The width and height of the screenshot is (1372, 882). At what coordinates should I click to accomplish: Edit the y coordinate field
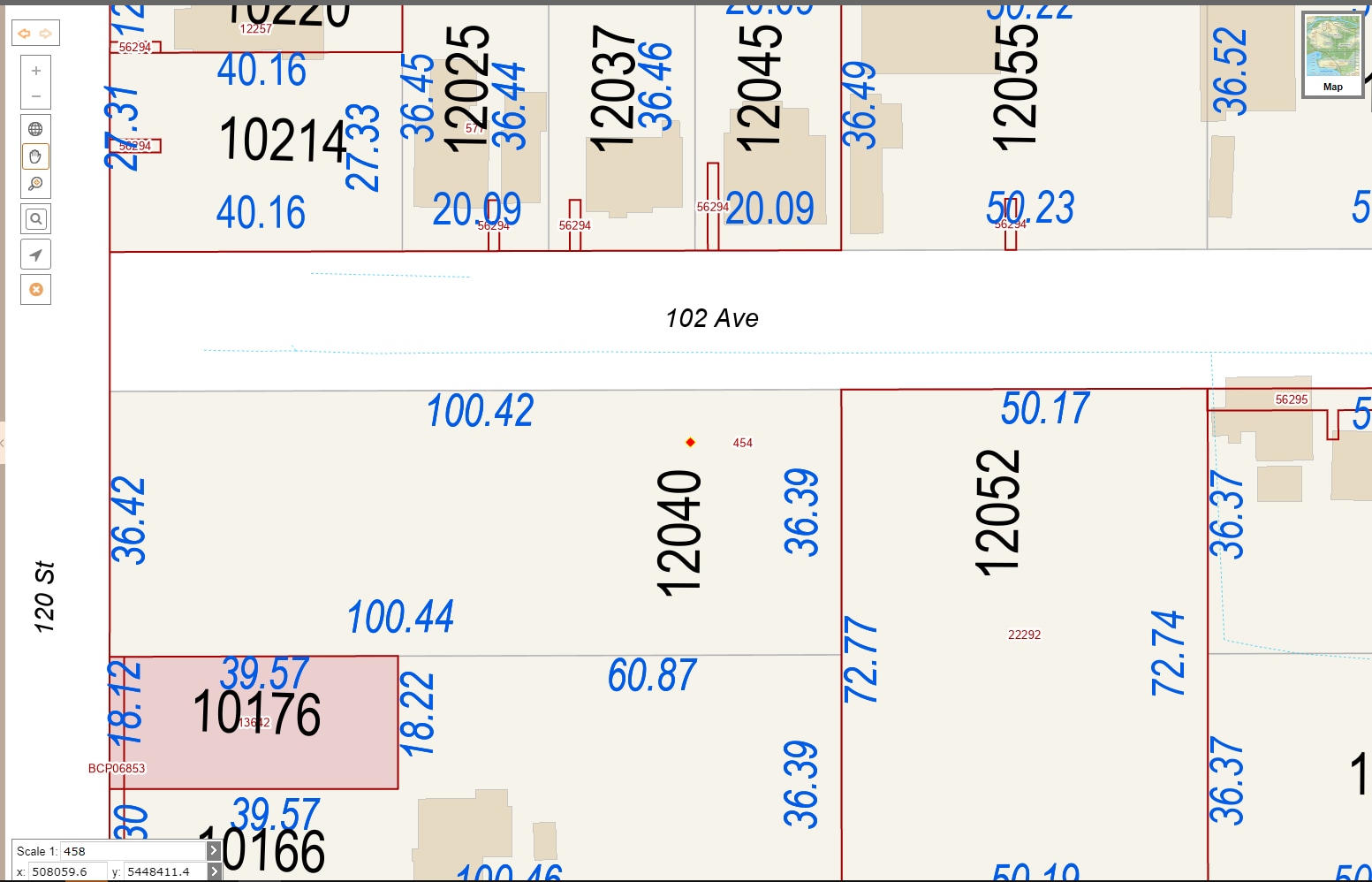pos(163,871)
